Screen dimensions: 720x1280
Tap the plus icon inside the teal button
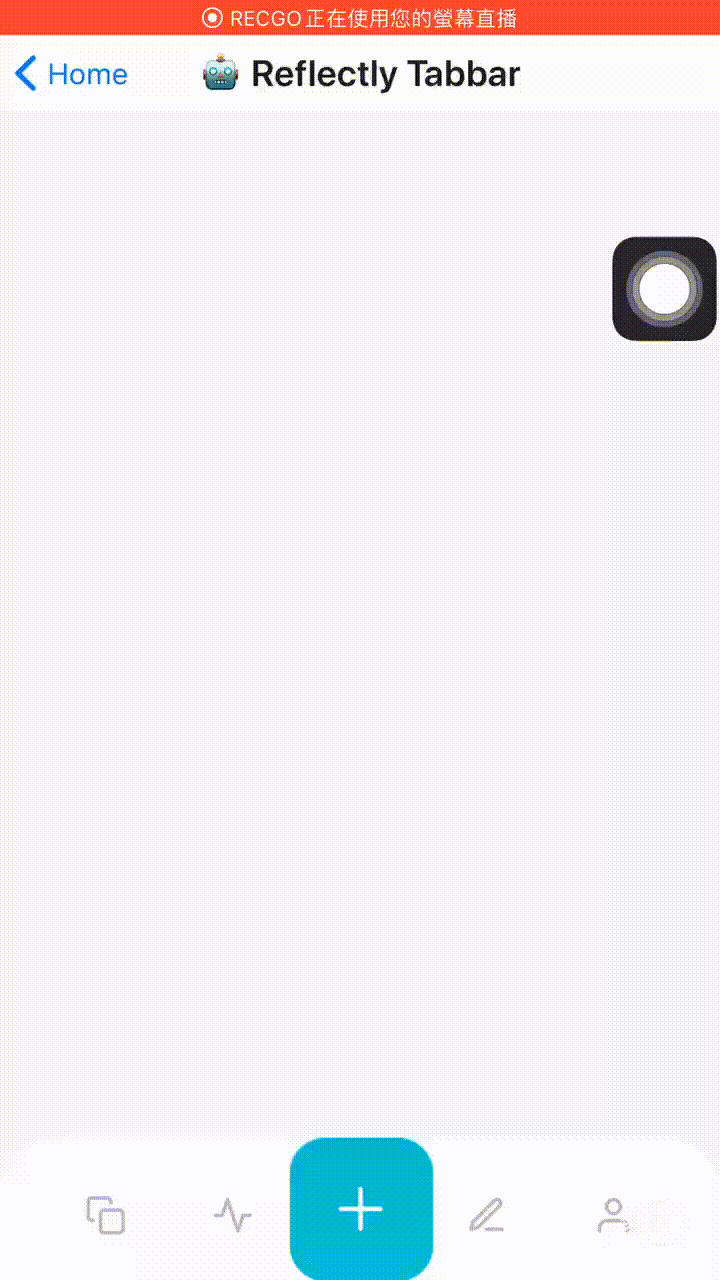pos(361,1209)
